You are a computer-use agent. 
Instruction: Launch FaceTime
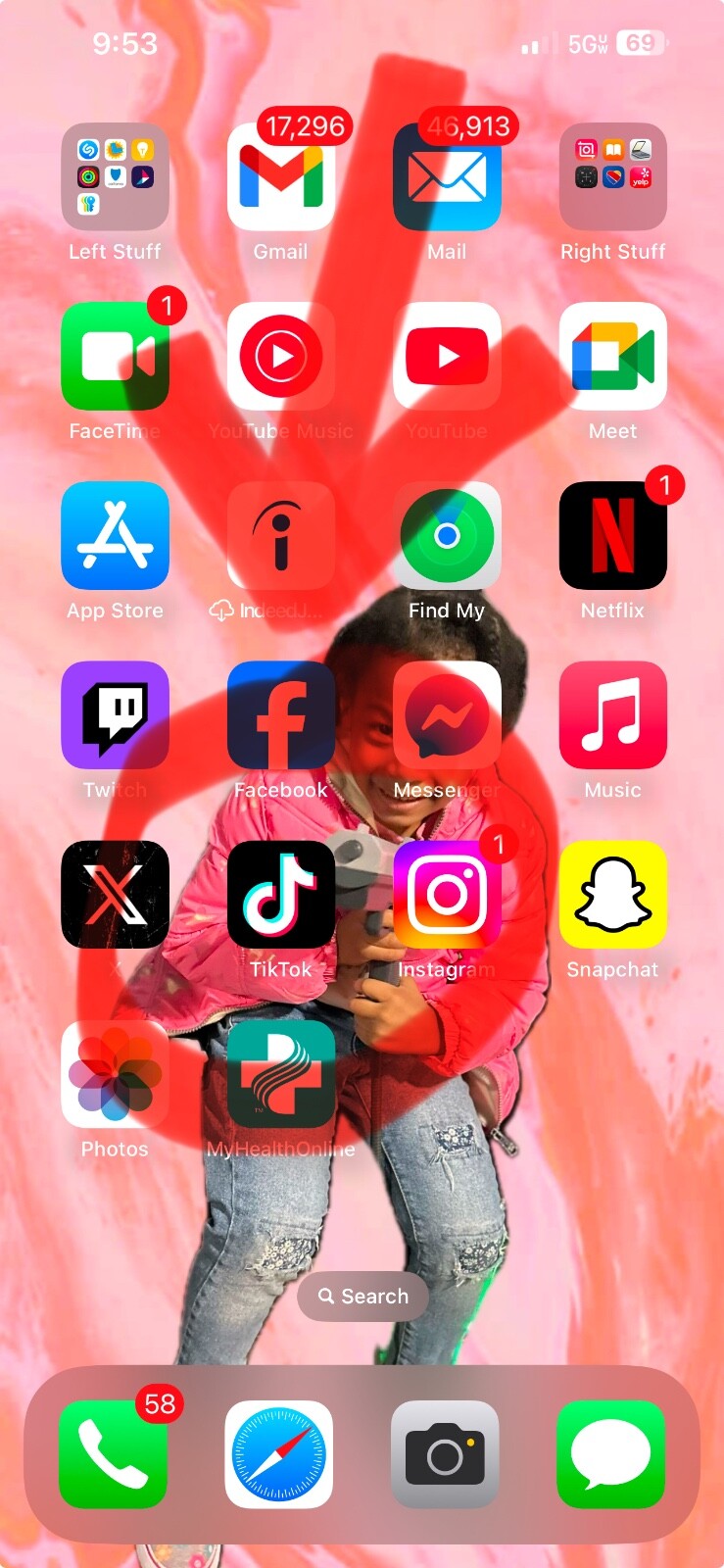(x=115, y=357)
